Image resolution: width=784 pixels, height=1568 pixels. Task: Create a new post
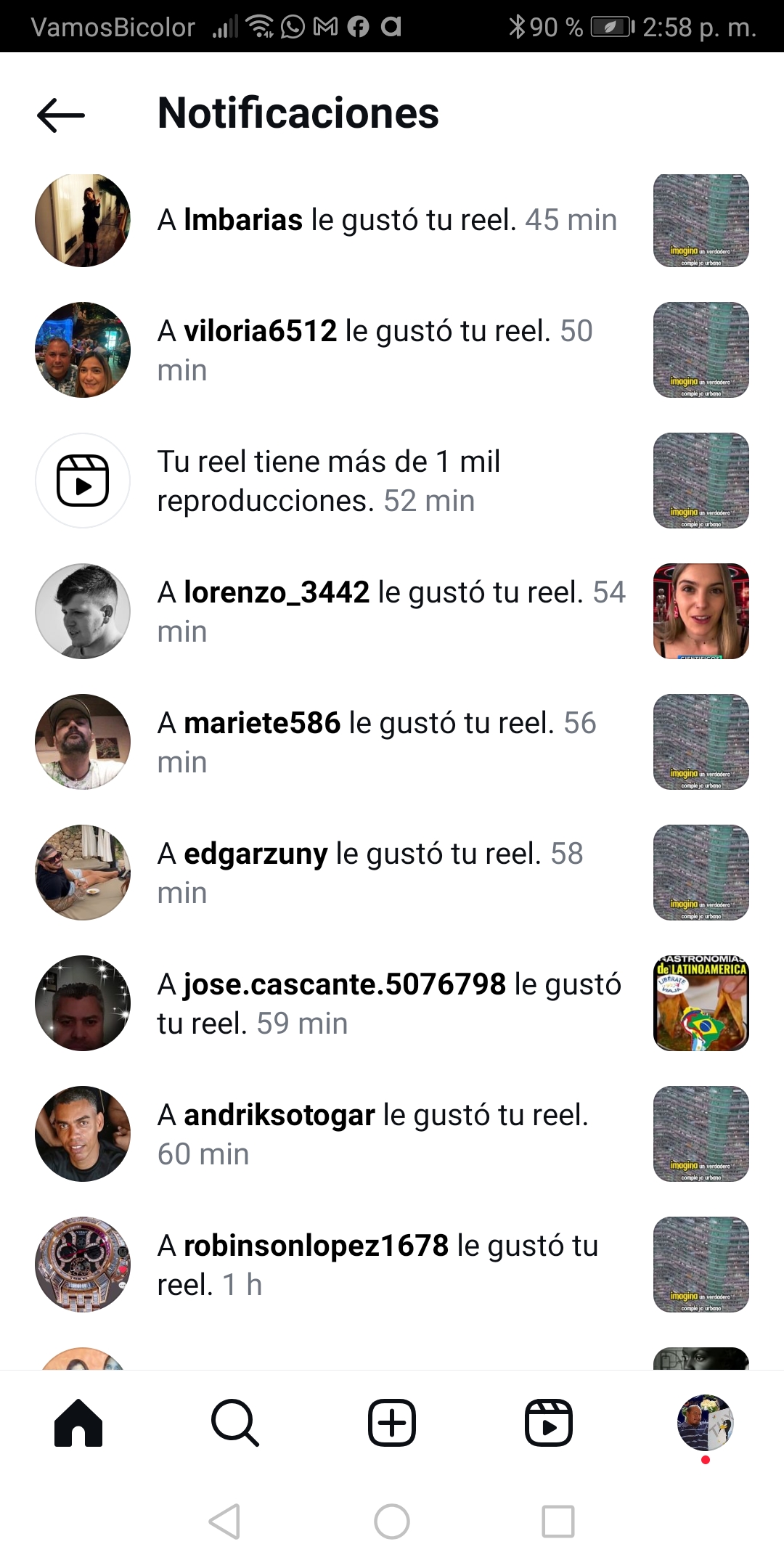tap(392, 1423)
